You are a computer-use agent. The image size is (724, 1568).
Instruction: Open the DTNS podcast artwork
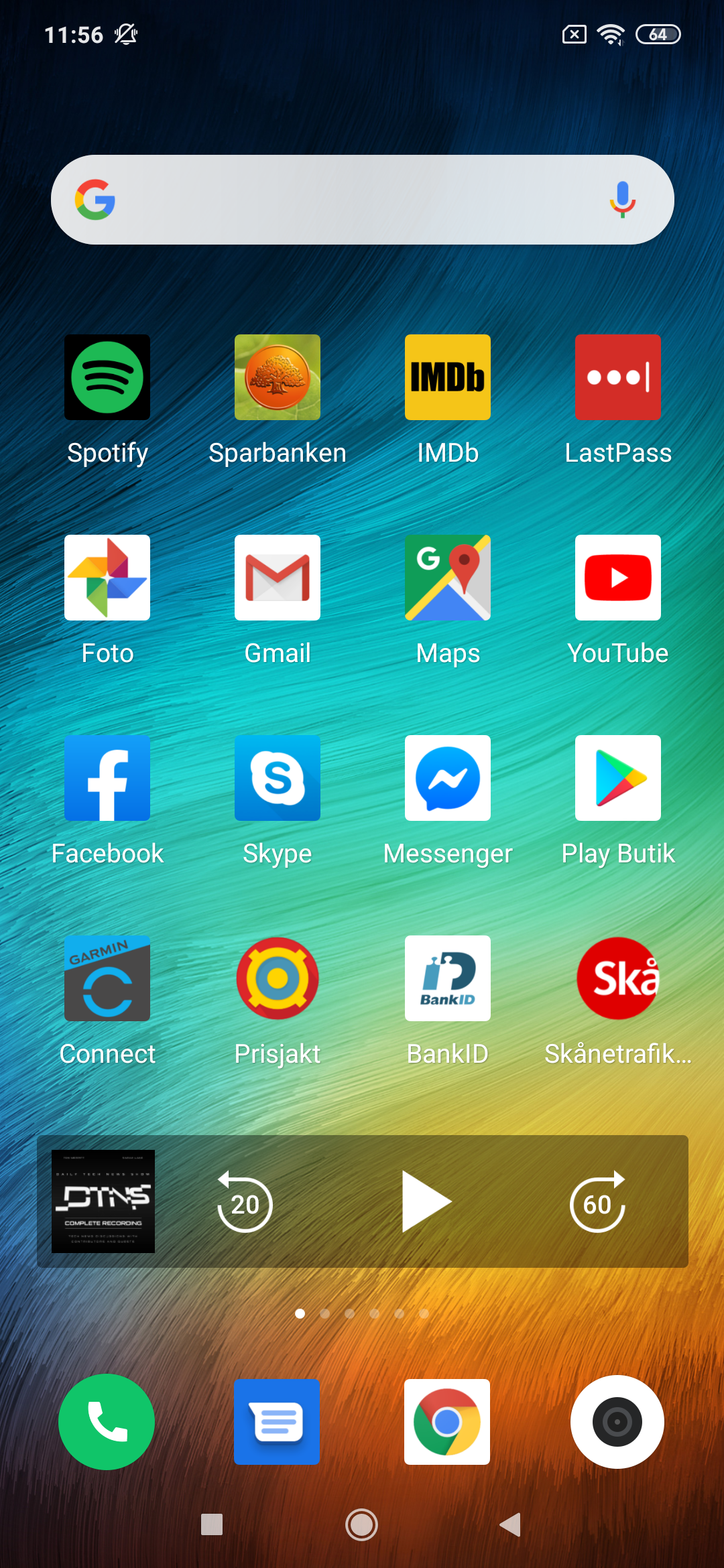pos(103,1201)
